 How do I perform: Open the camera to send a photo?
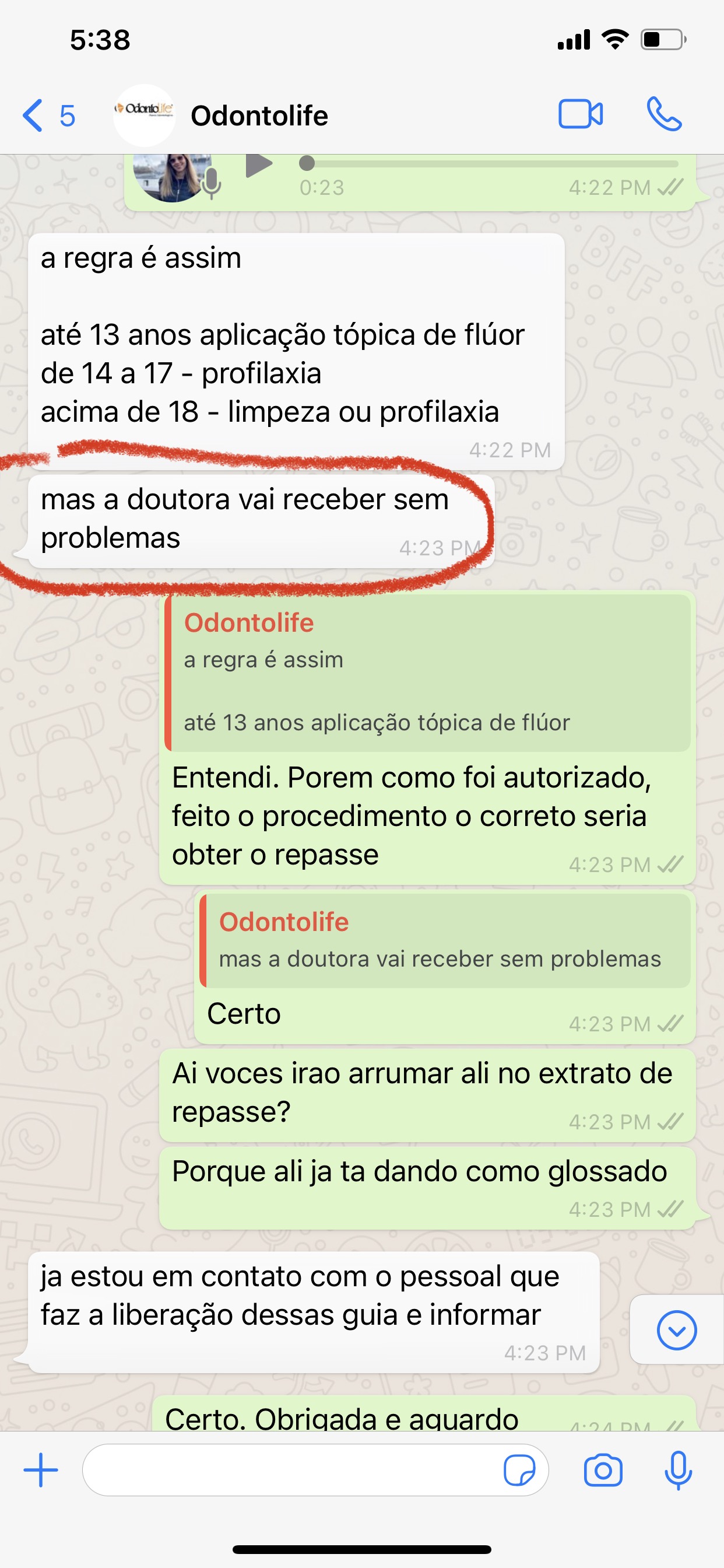[x=603, y=1471]
